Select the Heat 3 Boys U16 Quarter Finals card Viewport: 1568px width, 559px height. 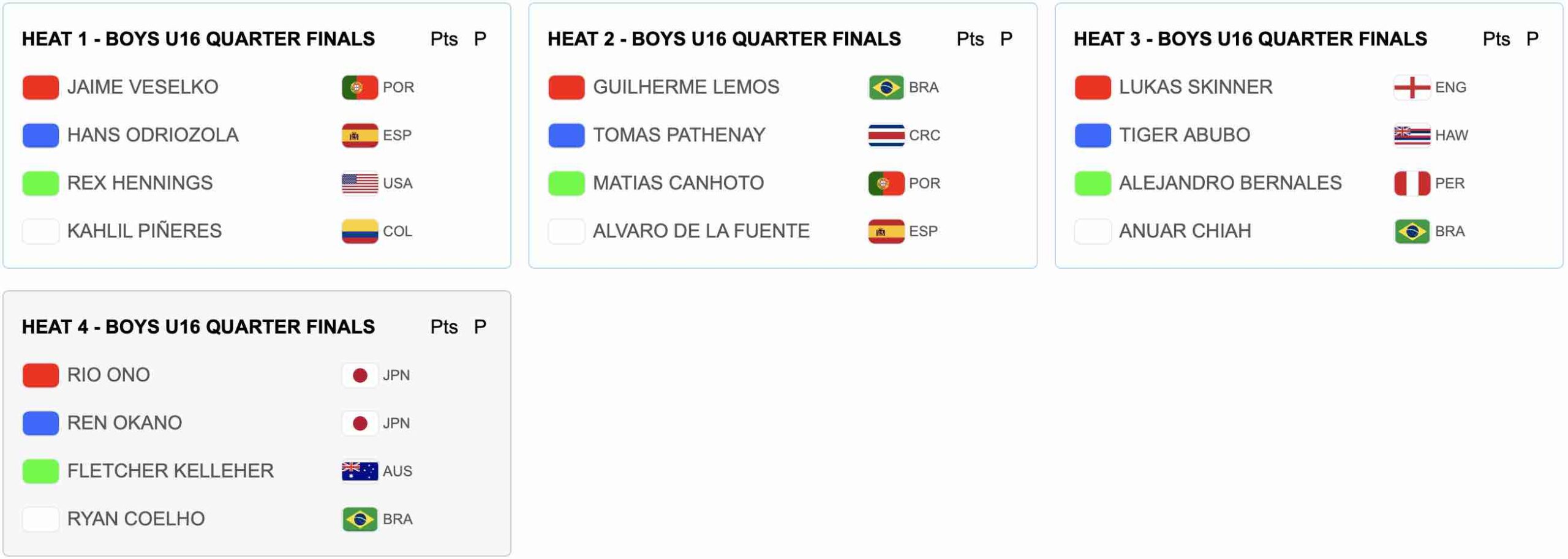click(x=1249, y=39)
